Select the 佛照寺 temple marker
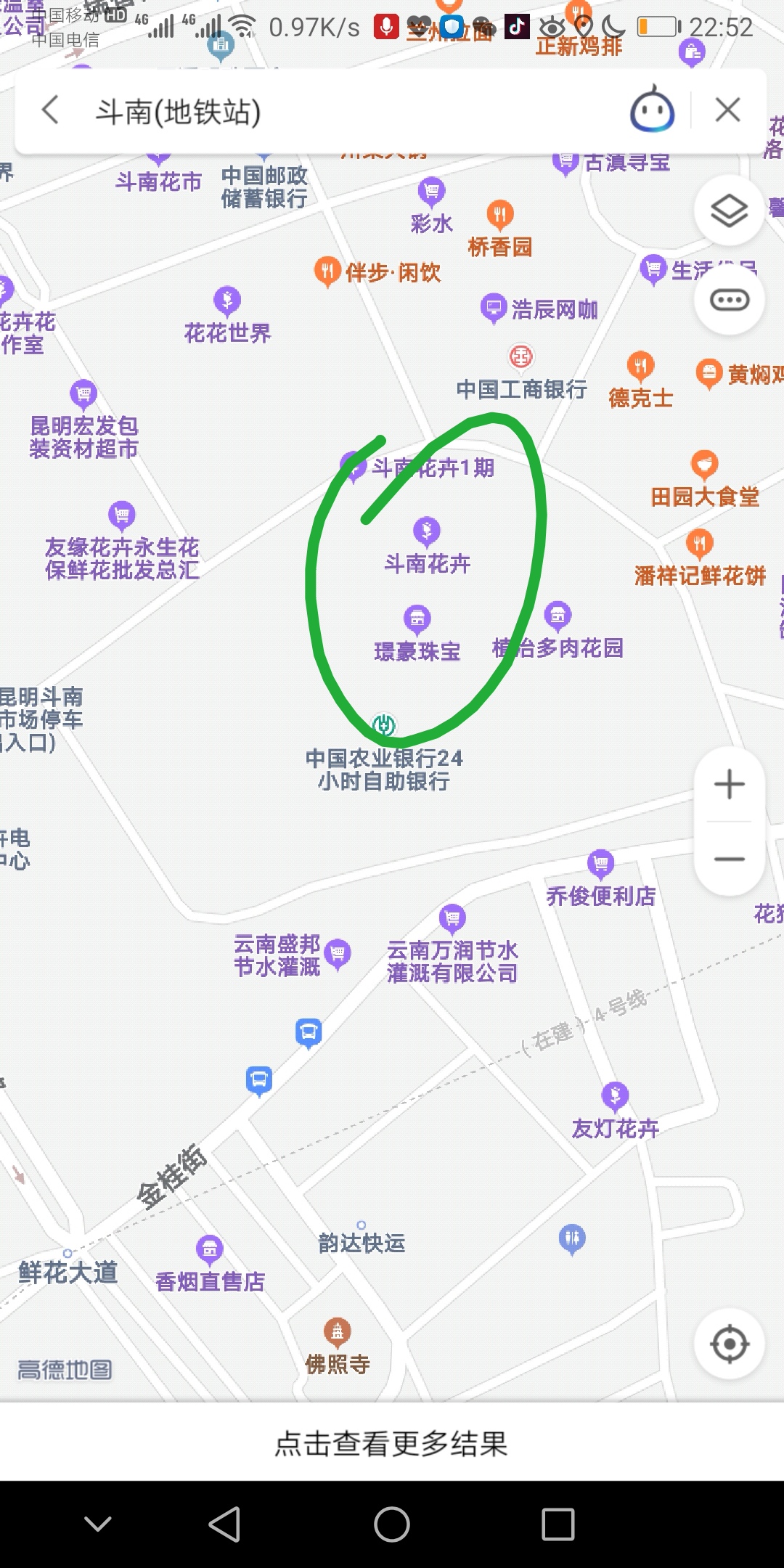The image size is (784, 1568). coord(338,1332)
